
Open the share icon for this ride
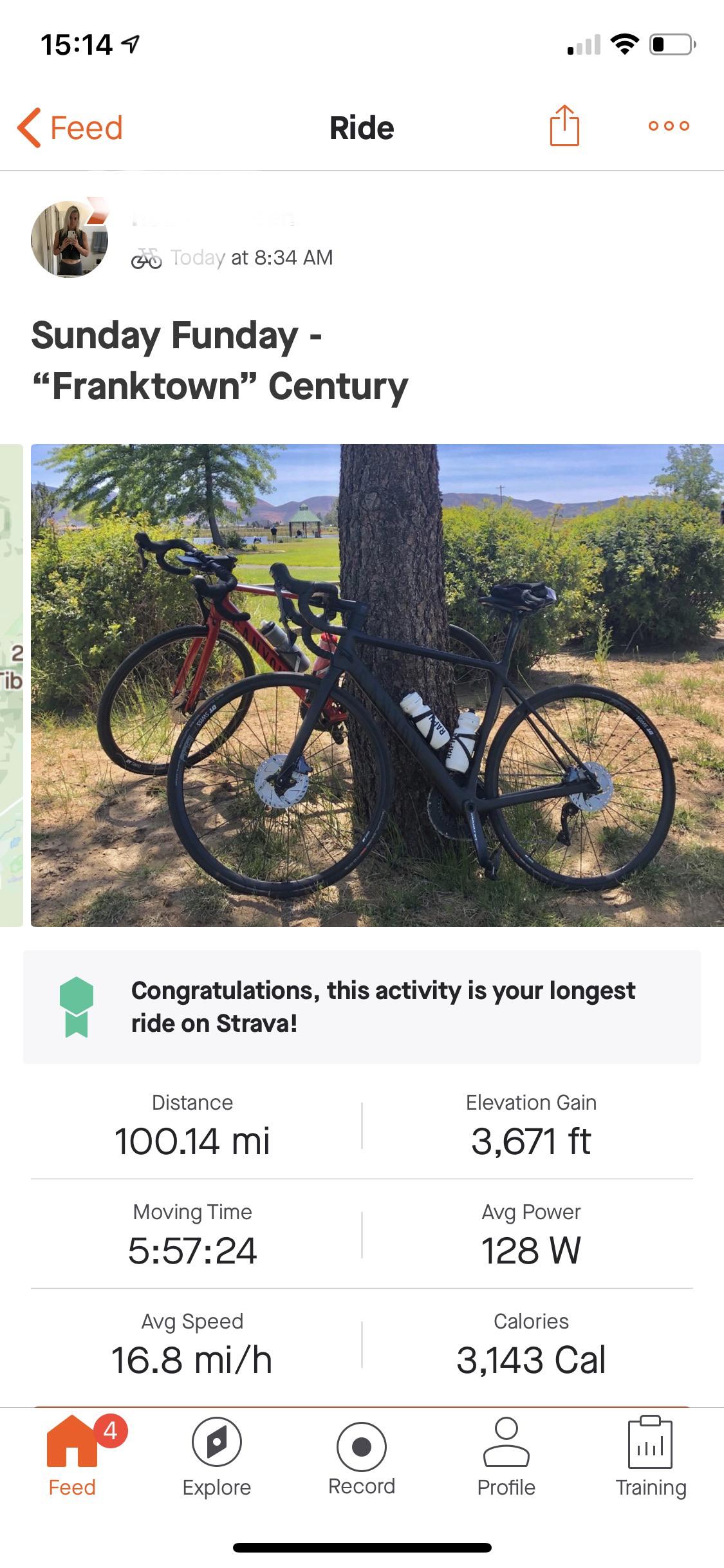point(564,126)
